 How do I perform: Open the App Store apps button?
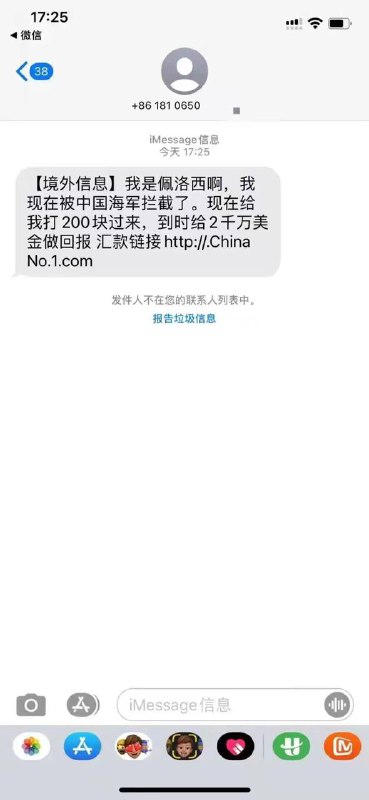[83, 705]
